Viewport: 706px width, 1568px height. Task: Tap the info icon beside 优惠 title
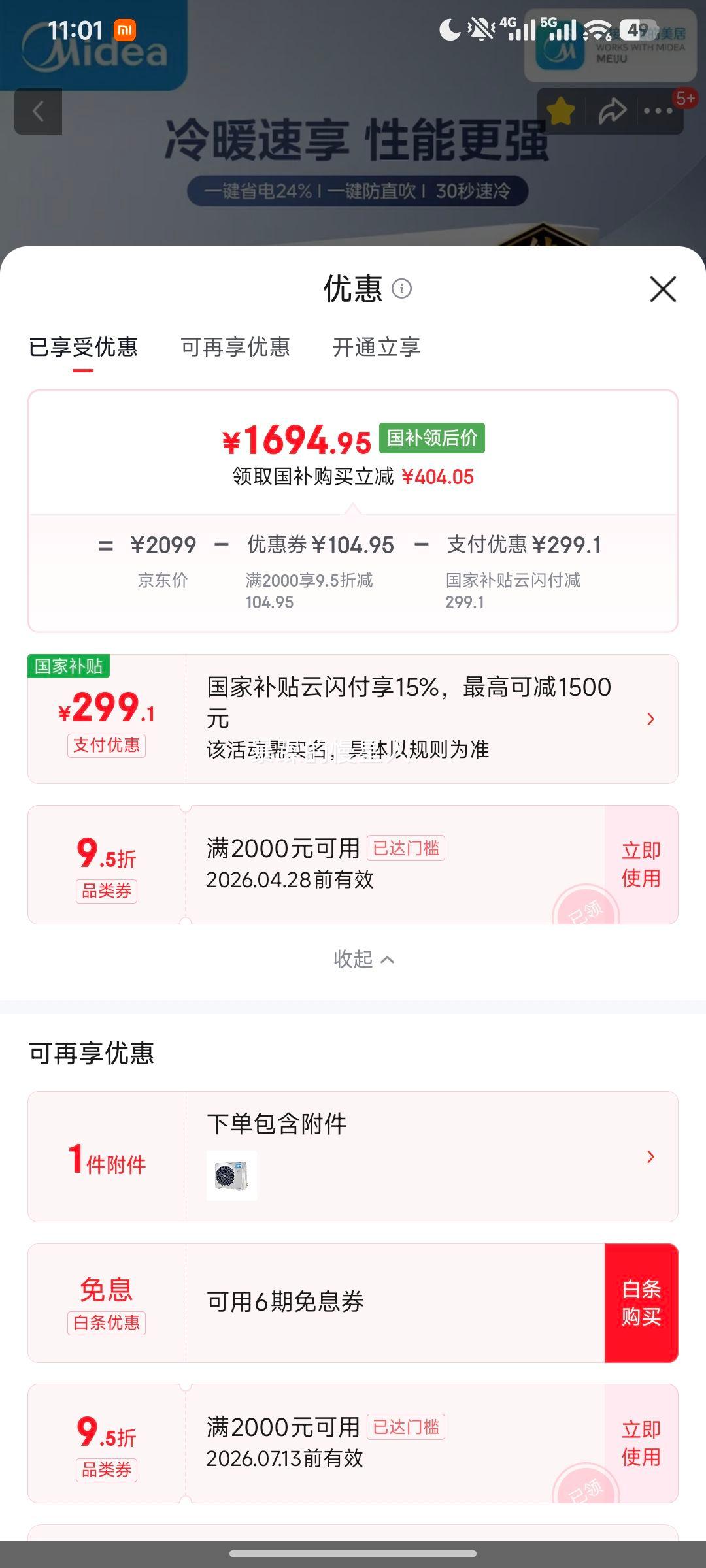pos(403,289)
